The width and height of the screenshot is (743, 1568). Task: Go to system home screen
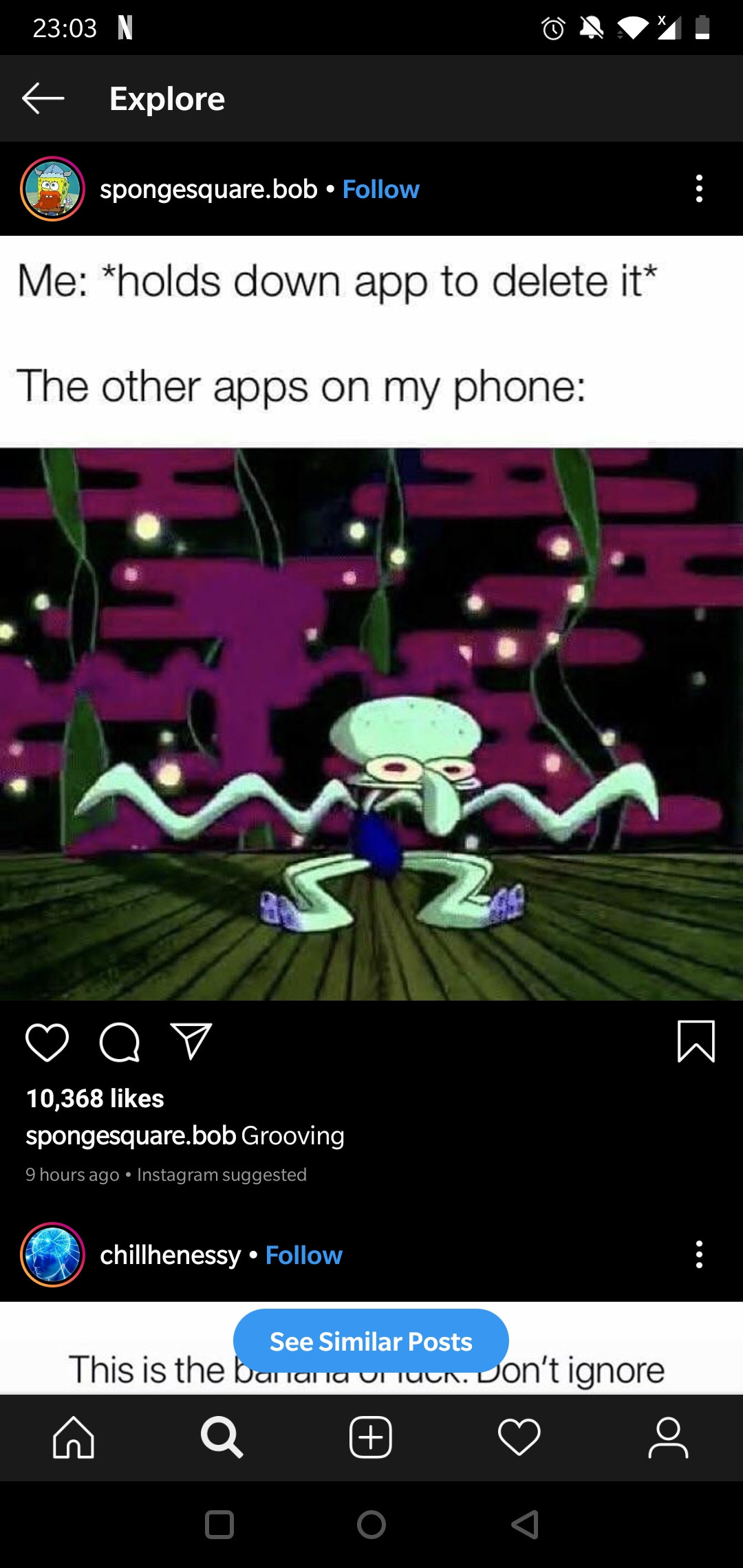pyautogui.click(x=371, y=1525)
